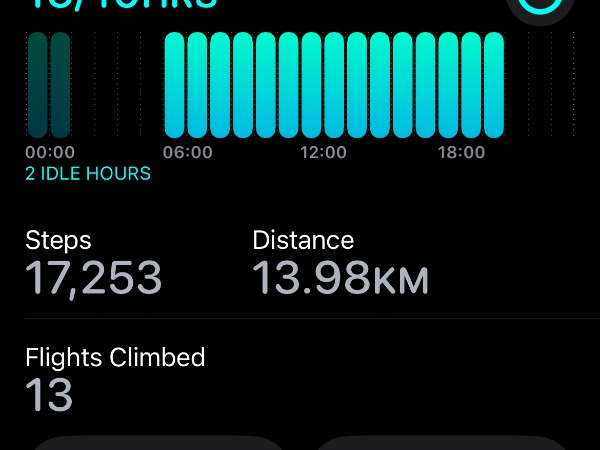Open the first card below Flights Climbed
The image size is (600, 450).
pyautogui.click(x=158, y=443)
